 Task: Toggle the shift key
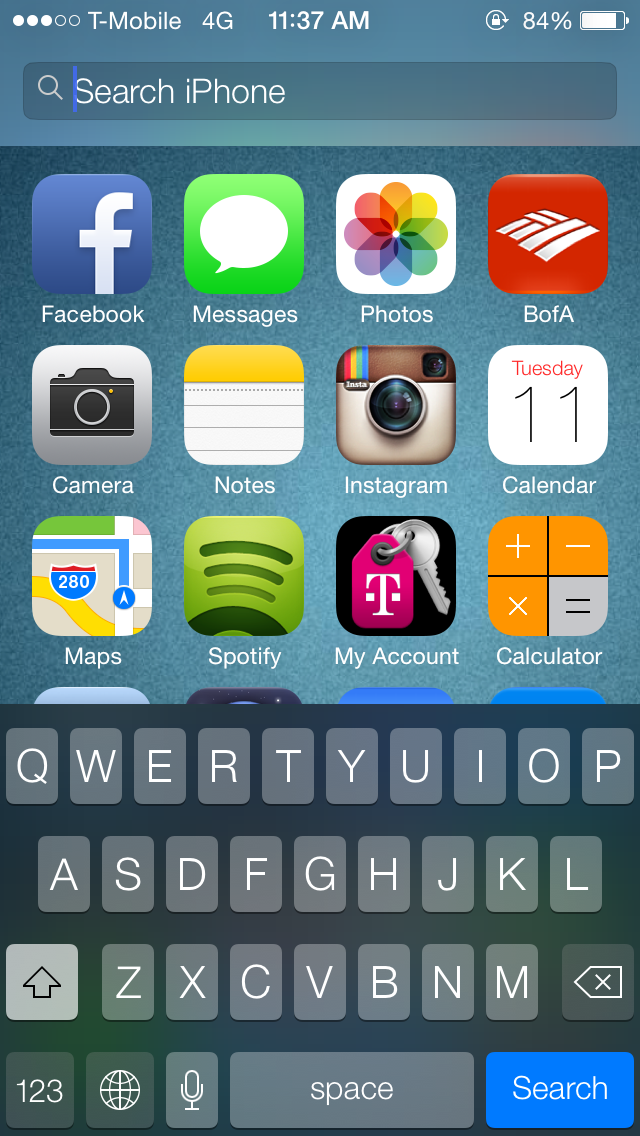click(x=42, y=982)
